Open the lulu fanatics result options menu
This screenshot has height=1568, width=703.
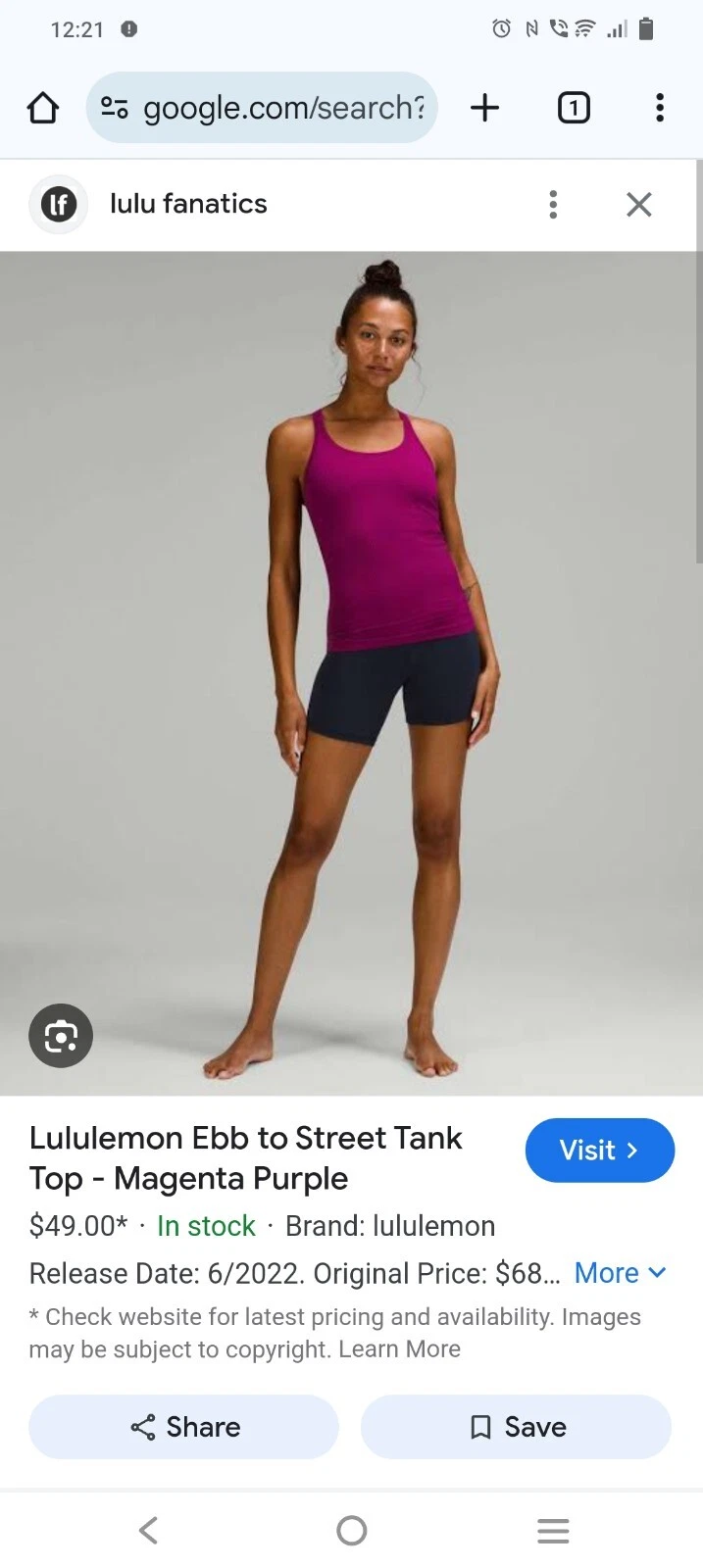click(x=553, y=204)
